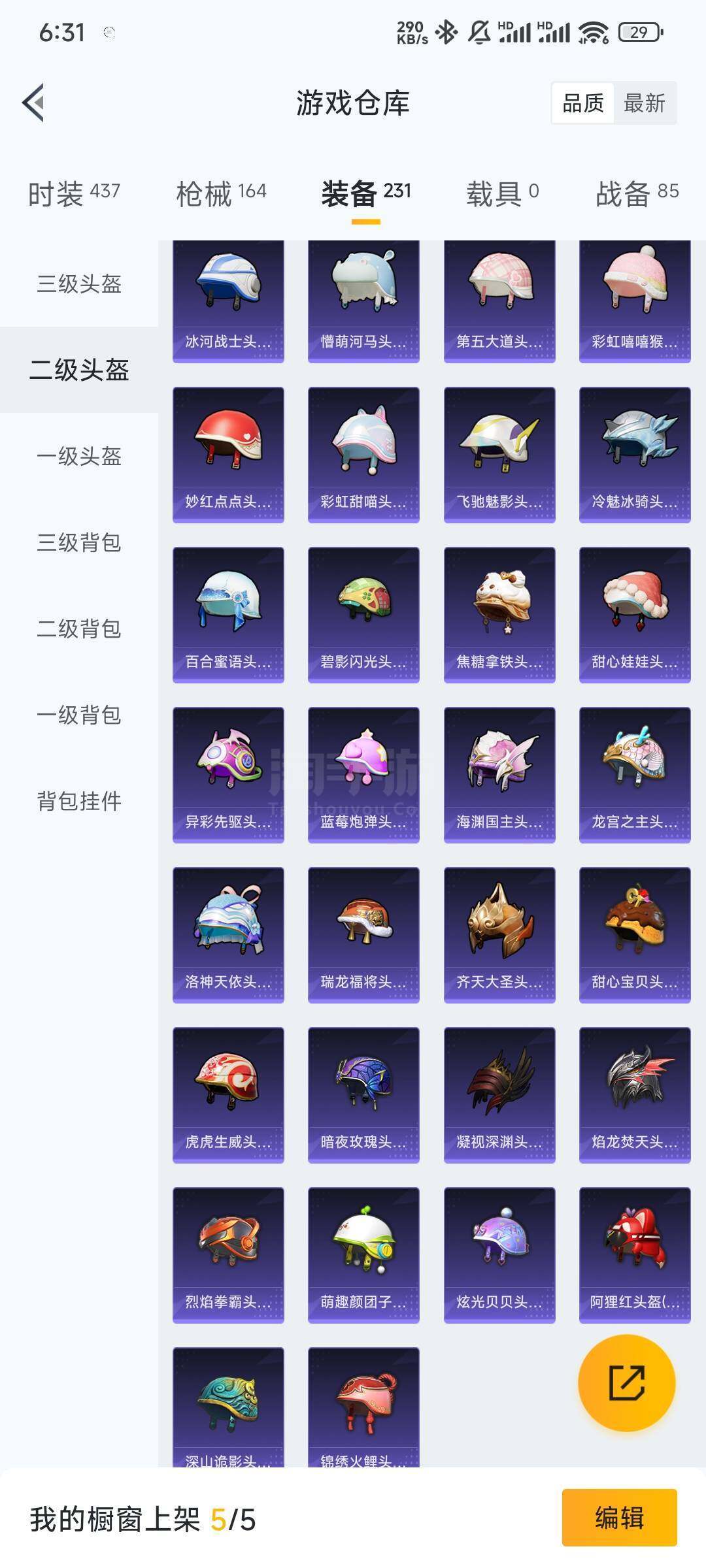Switch to the 载具 tab
Image resolution: width=706 pixels, height=1568 pixels.
(x=502, y=193)
